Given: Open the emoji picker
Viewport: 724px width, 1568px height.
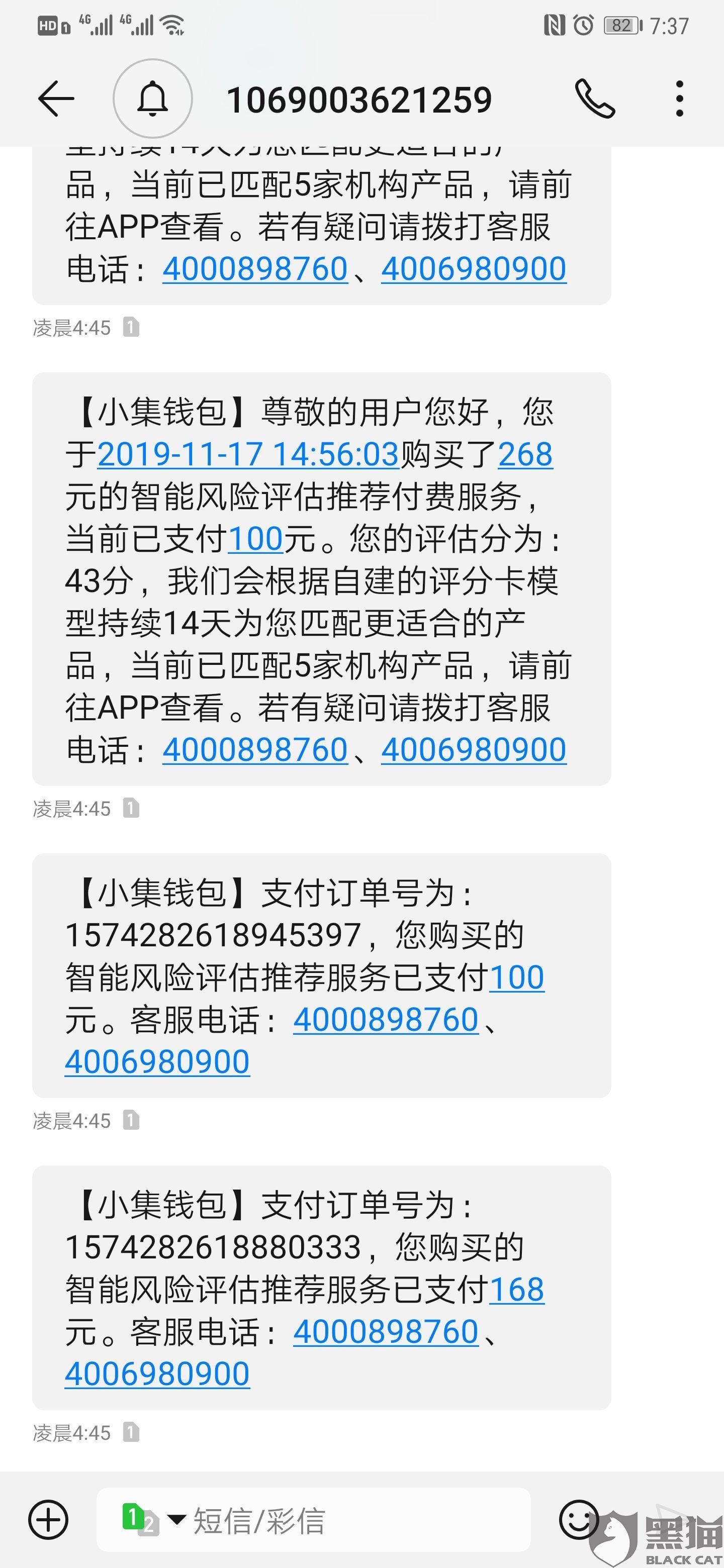Looking at the screenshot, I should pos(579,1520).
